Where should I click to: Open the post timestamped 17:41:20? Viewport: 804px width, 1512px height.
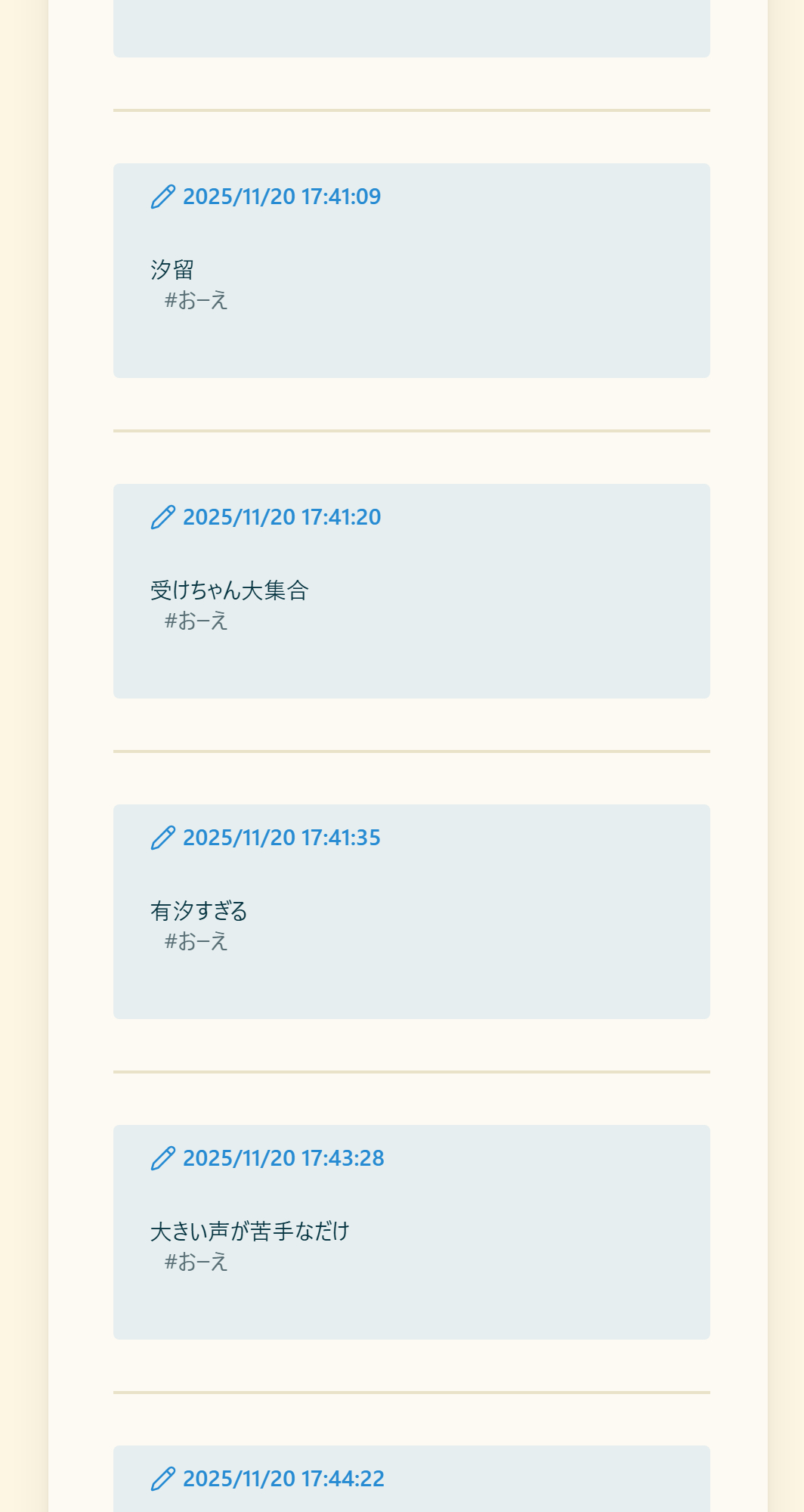(x=281, y=517)
